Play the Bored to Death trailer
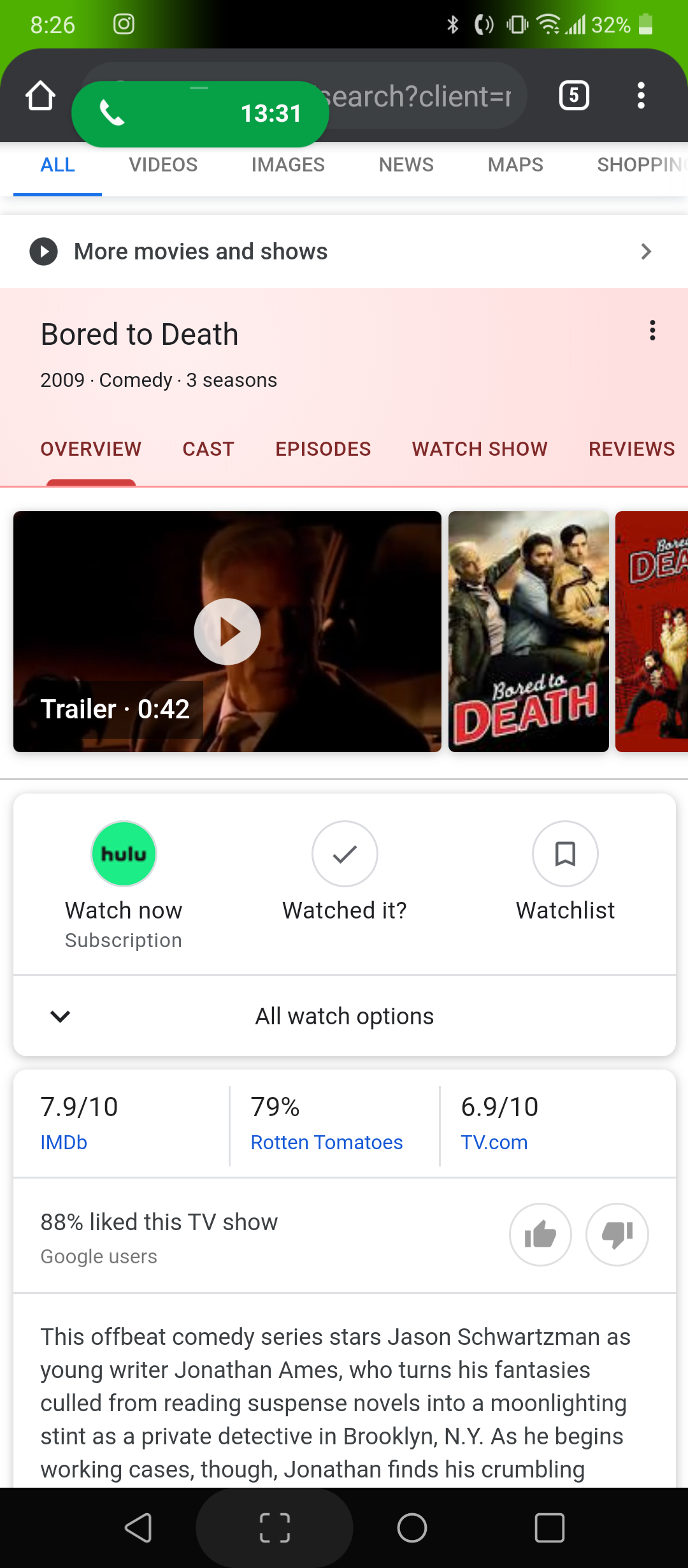The image size is (688, 1568). pos(227,632)
